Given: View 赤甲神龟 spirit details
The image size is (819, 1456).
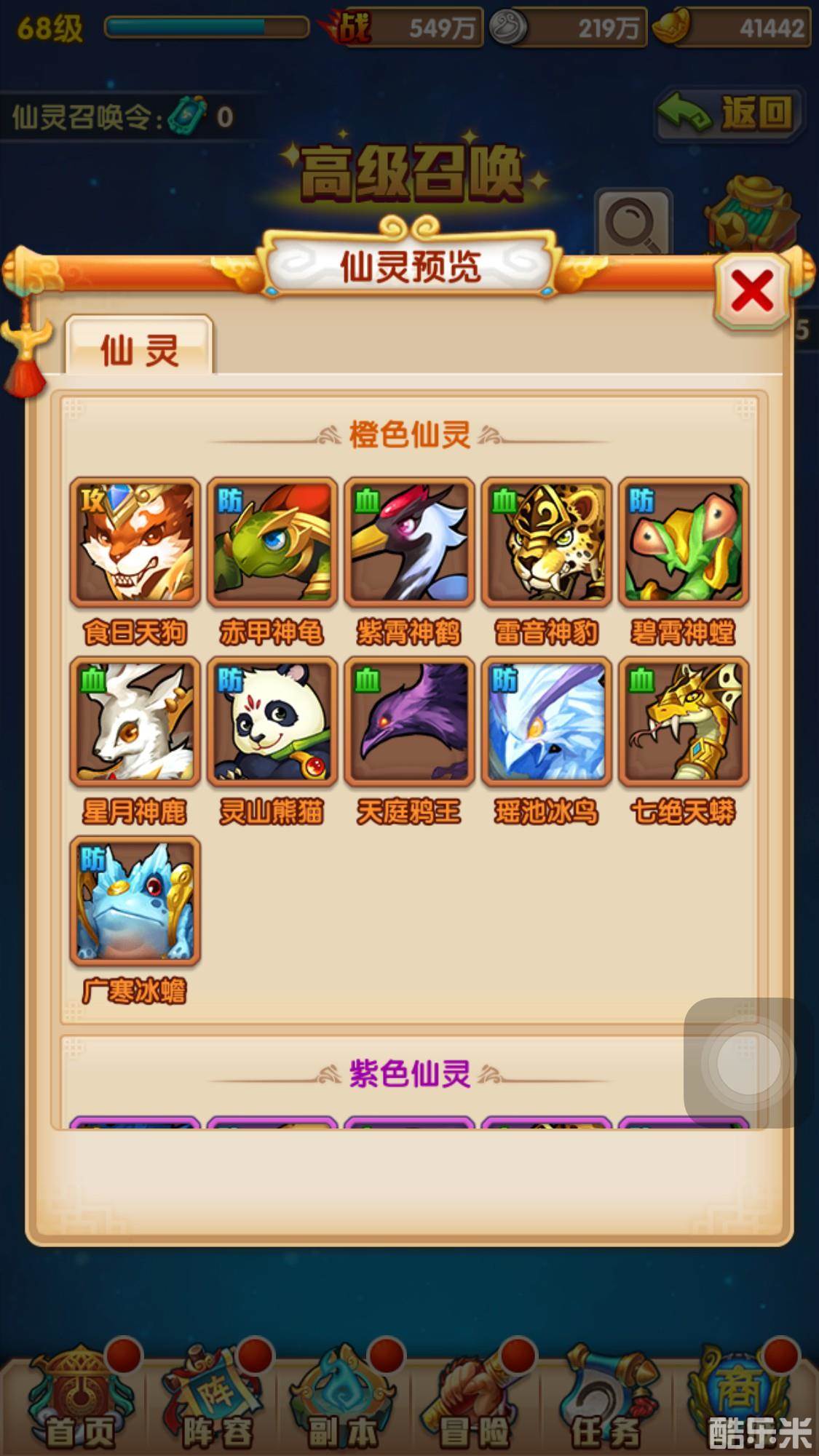Looking at the screenshot, I should tap(272, 542).
